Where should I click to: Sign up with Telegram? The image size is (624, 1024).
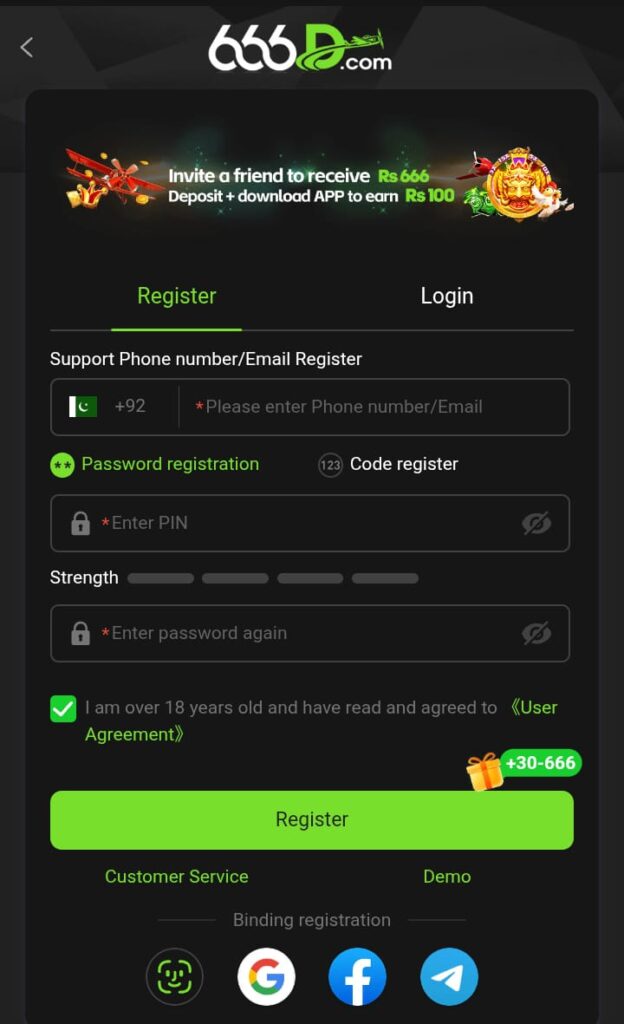(x=449, y=977)
